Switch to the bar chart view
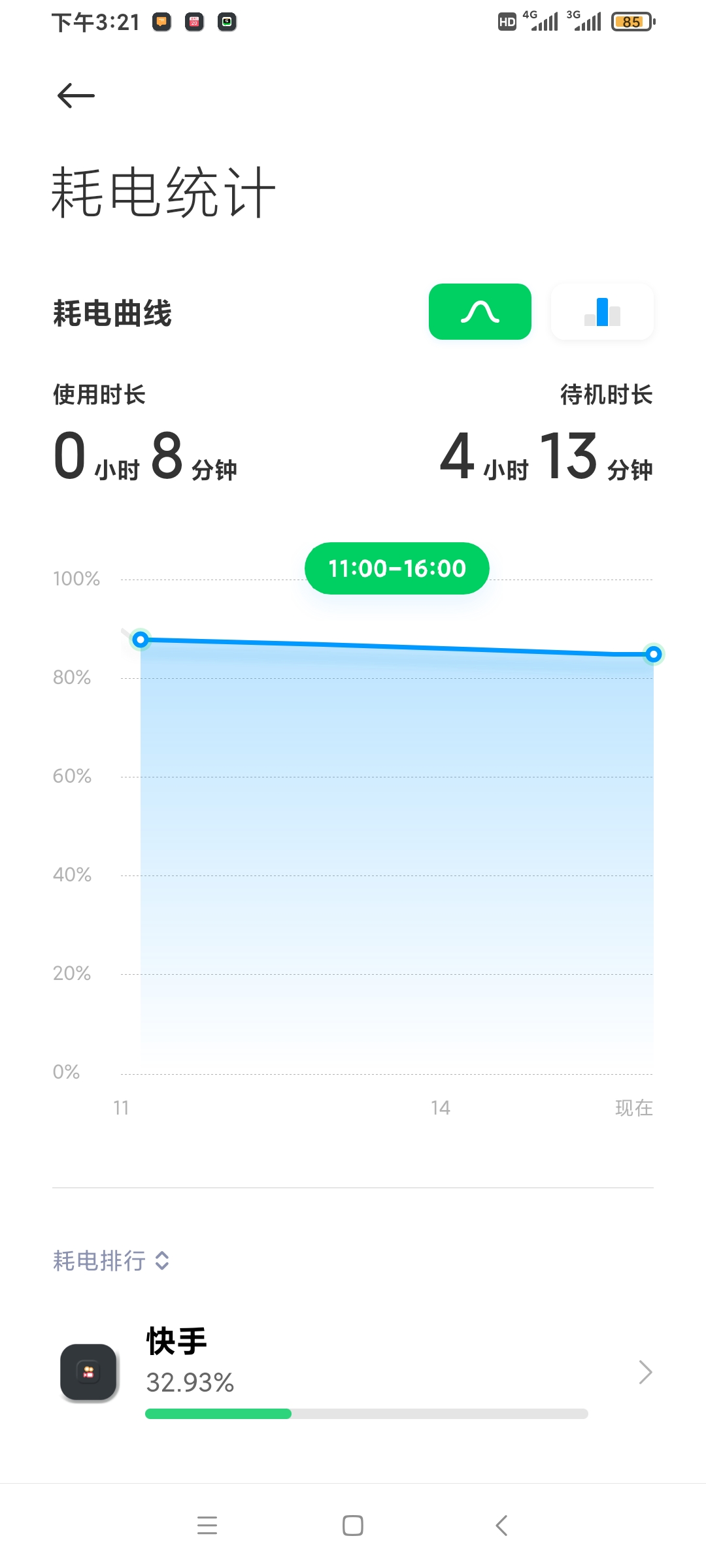The height and width of the screenshot is (1568, 706). 602,312
